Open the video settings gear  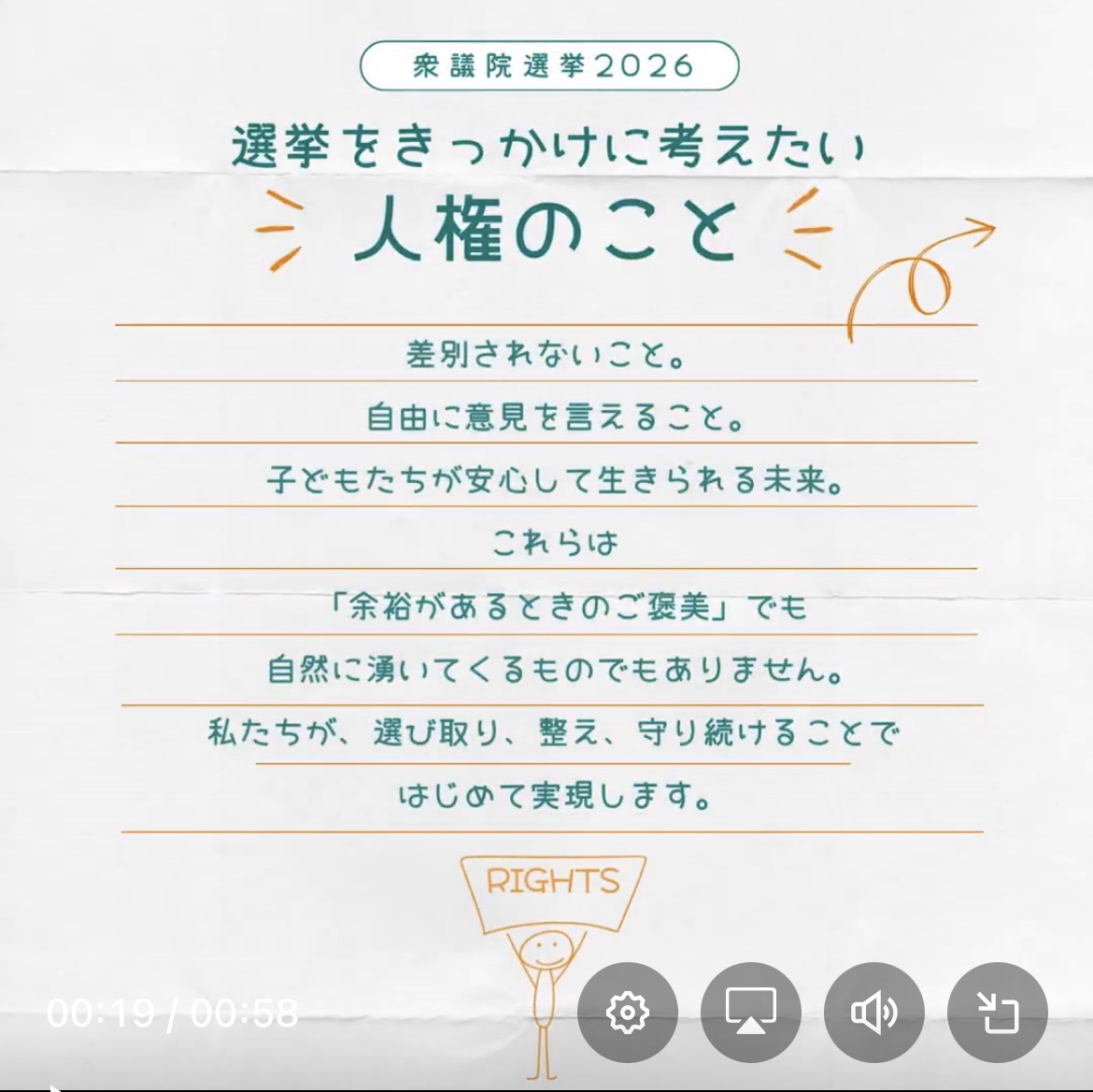click(x=627, y=1012)
